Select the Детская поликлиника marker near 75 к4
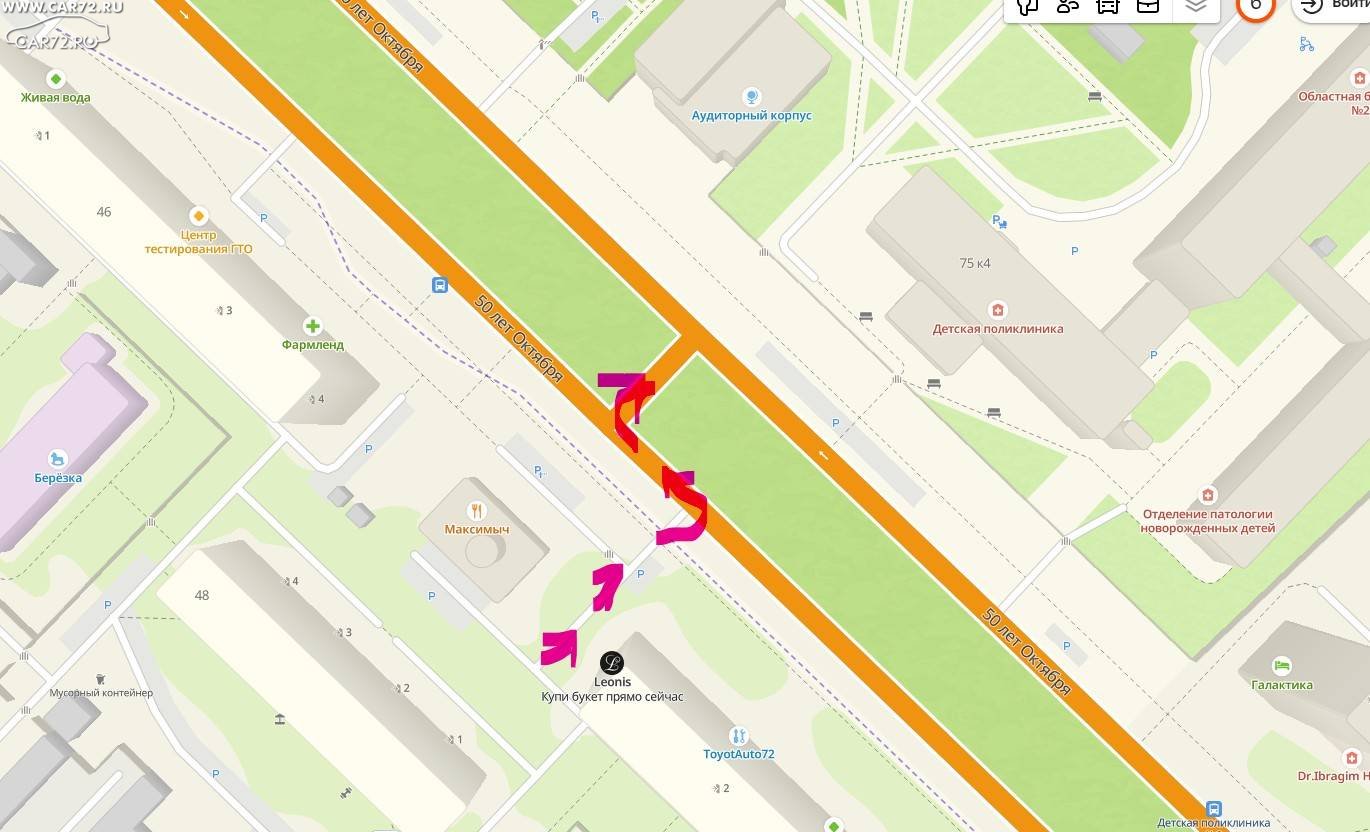Screen dimensions: 1370x832 click(996, 310)
